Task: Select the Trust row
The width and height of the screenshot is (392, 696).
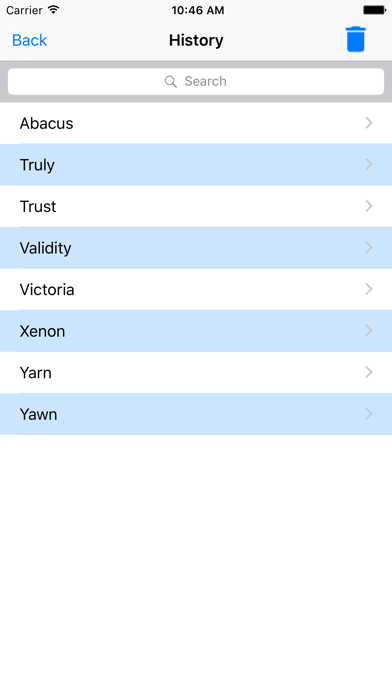Action: click(196, 206)
